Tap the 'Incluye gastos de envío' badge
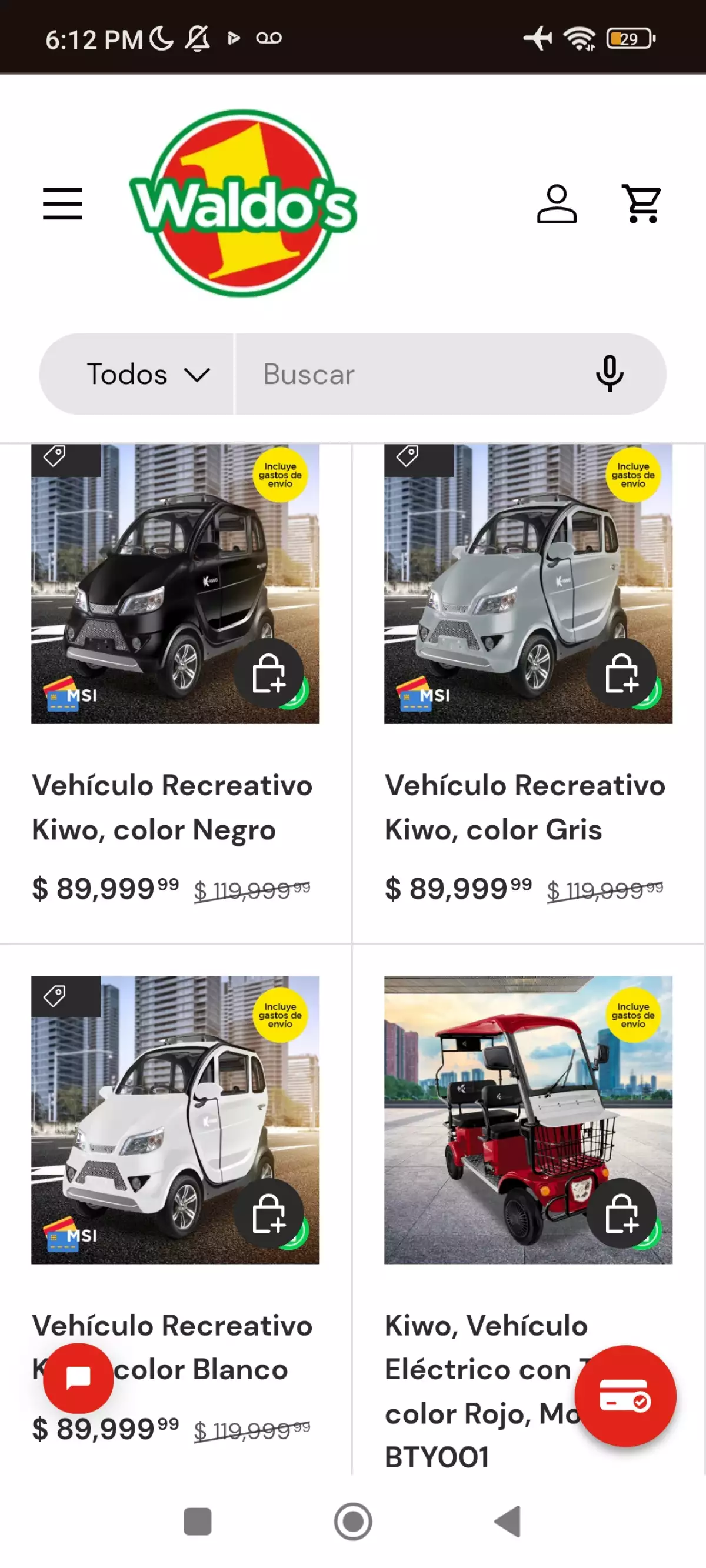 pyautogui.click(x=282, y=475)
